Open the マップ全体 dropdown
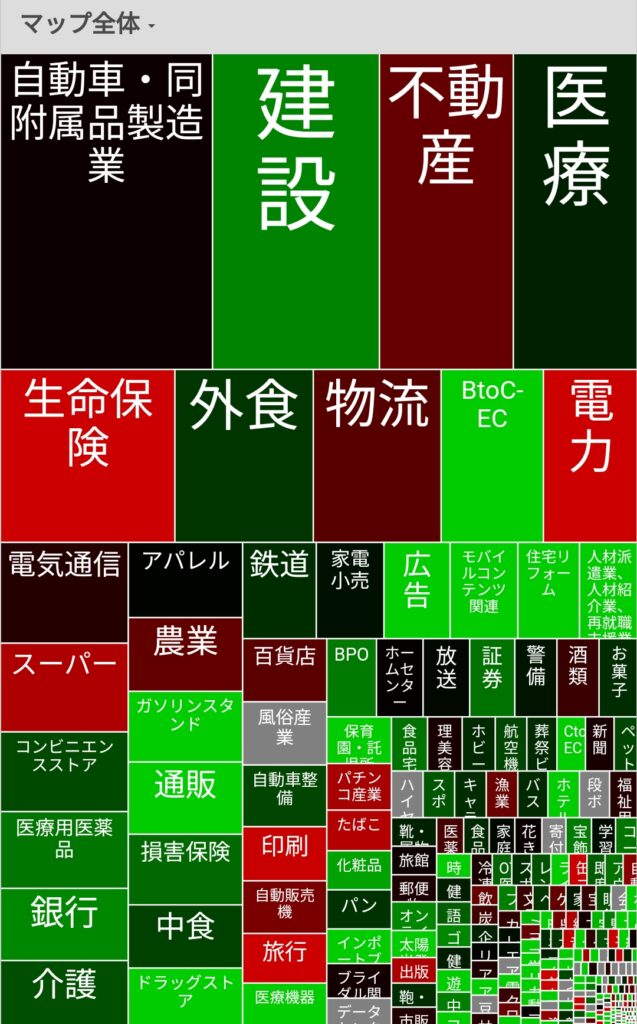The height and width of the screenshot is (1024, 637). click(88, 24)
